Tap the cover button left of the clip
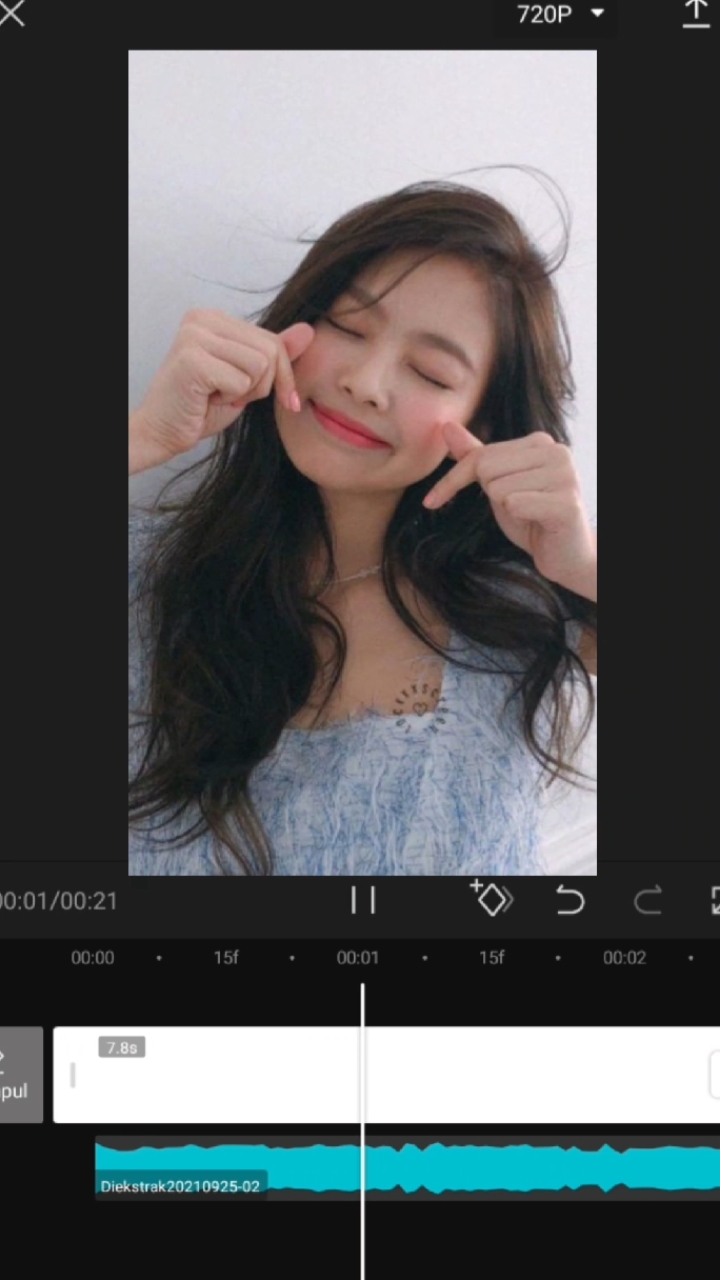The height and width of the screenshot is (1280, 720). pyautogui.click(x=20, y=1074)
